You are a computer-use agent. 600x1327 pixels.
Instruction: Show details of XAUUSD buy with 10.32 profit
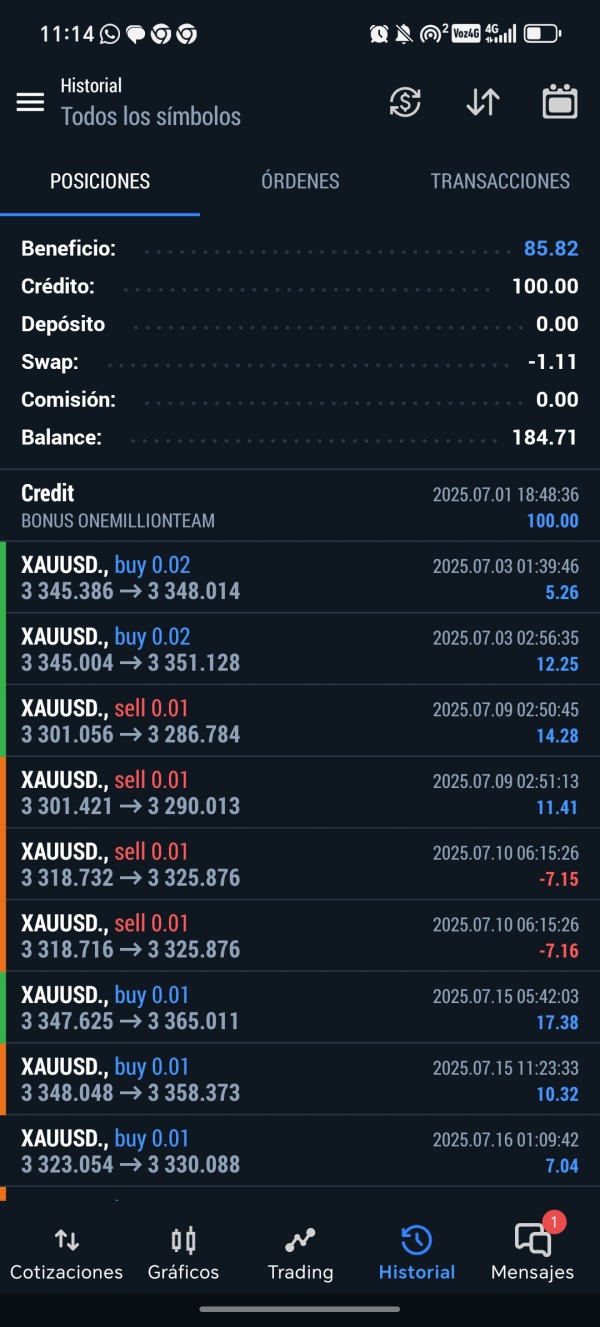click(x=300, y=1079)
